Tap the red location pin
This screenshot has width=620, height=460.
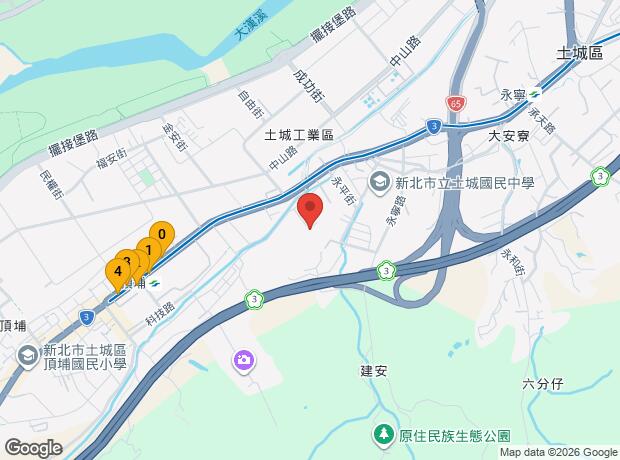click(x=310, y=211)
